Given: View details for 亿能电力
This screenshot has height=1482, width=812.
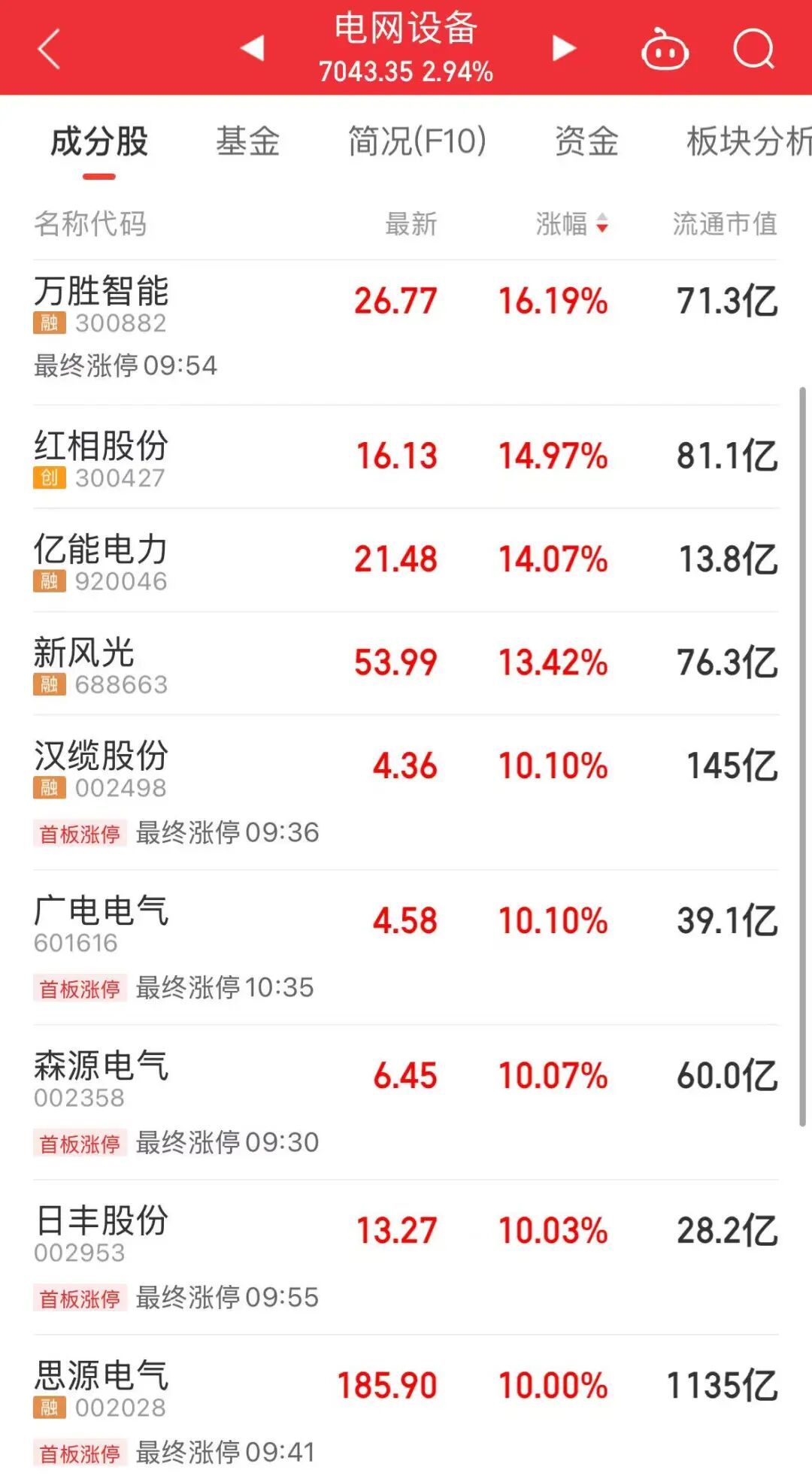Looking at the screenshot, I should coord(101,550).
